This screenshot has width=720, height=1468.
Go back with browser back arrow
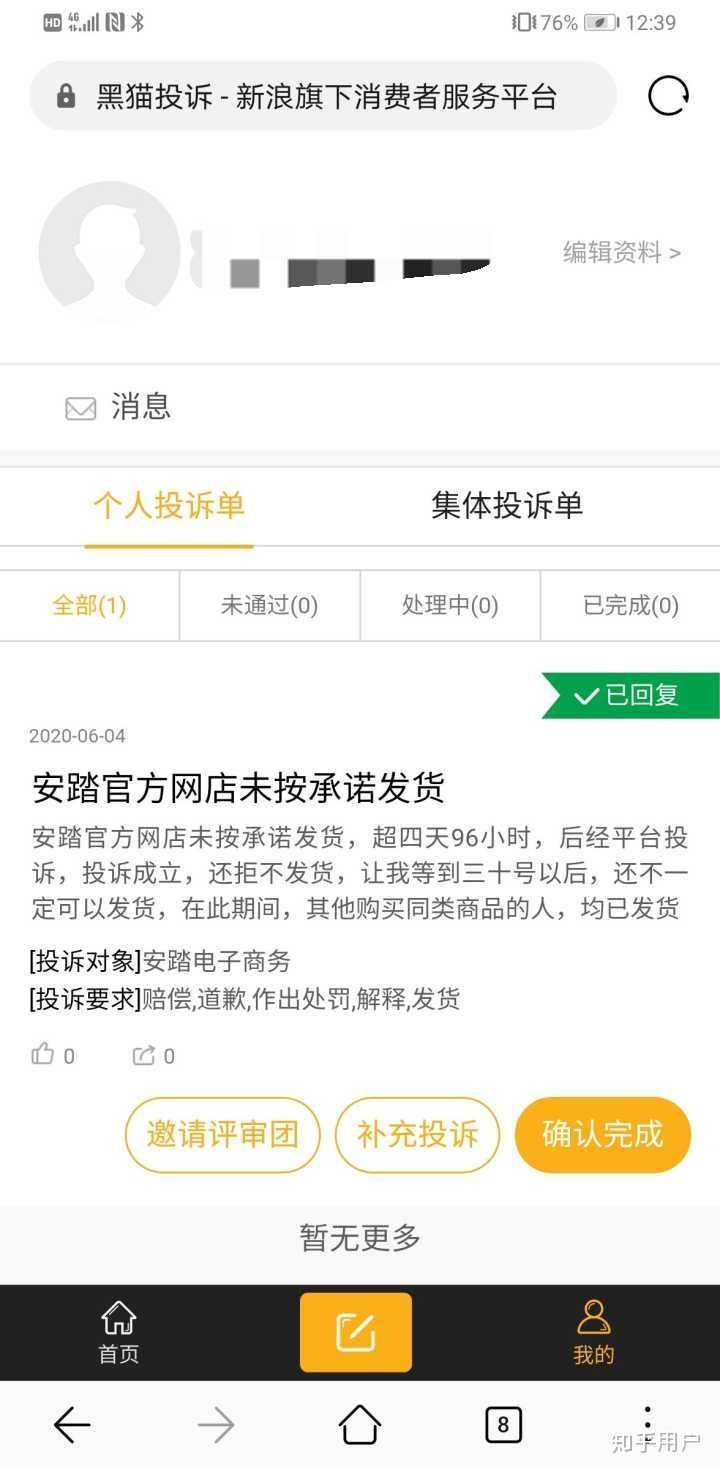72,1424
